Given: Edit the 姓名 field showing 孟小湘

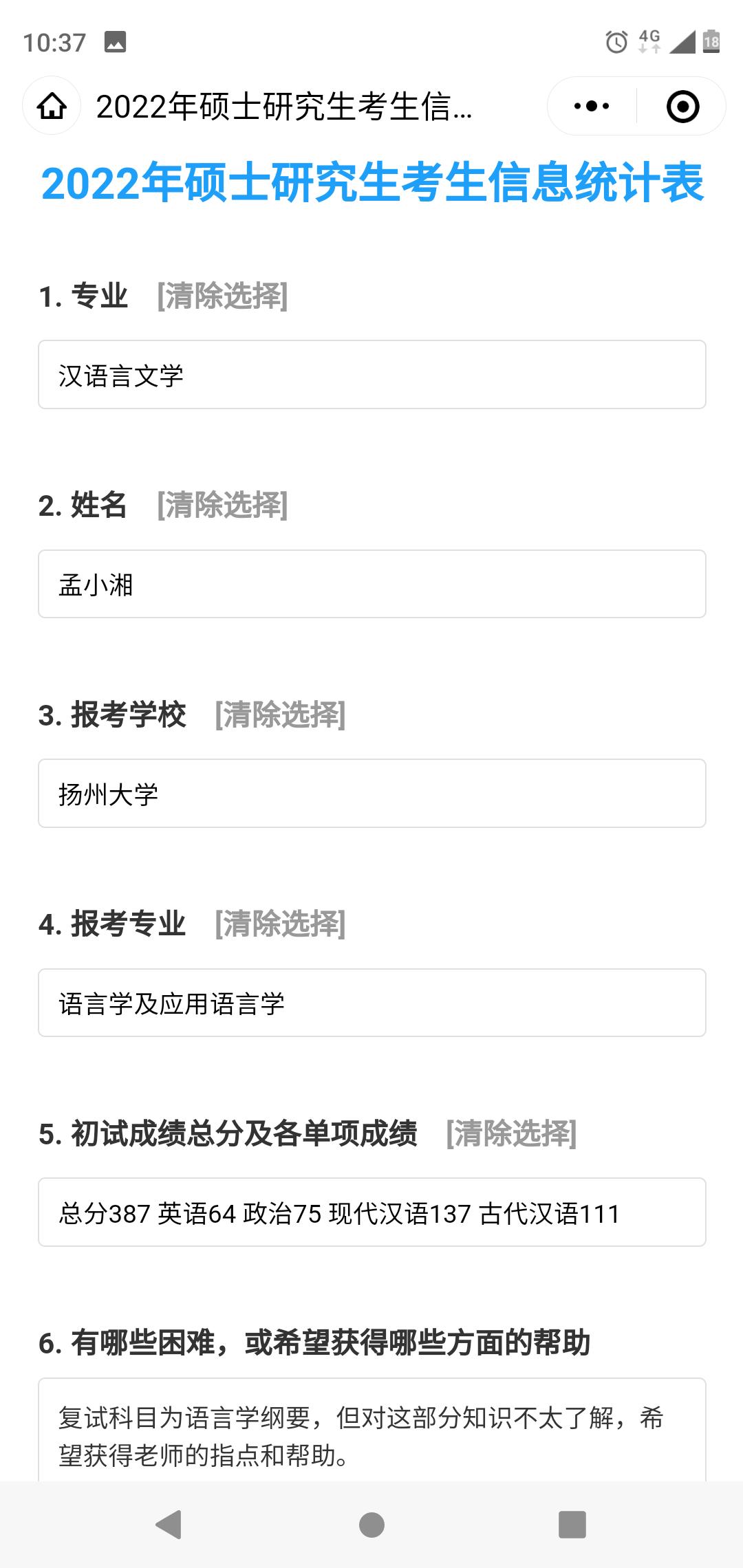Looking at the screenshot, I should point(371,584).
